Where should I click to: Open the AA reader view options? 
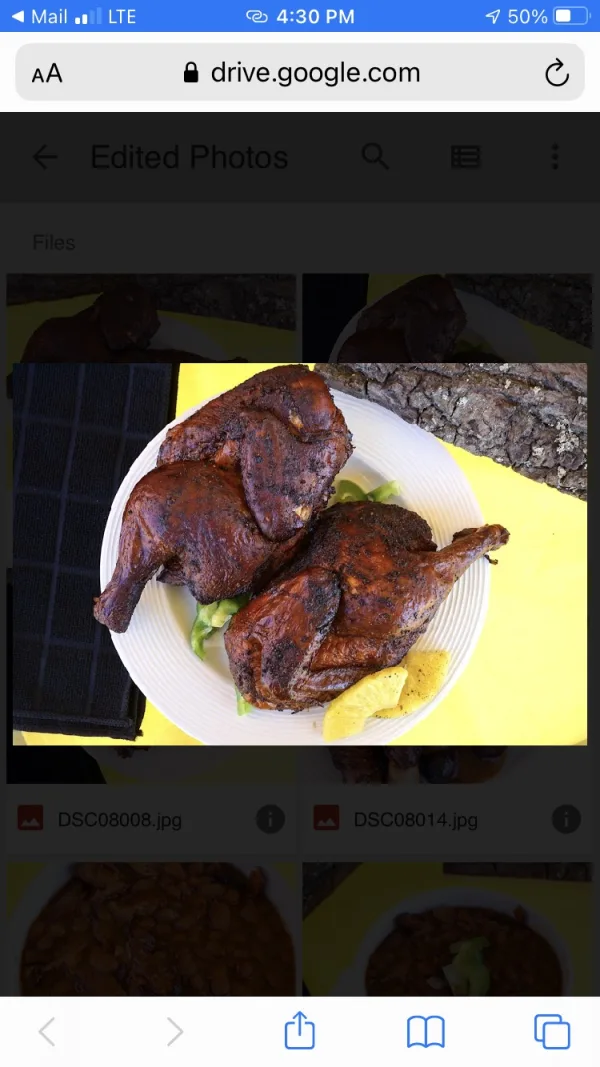click(x=47, y=73)
